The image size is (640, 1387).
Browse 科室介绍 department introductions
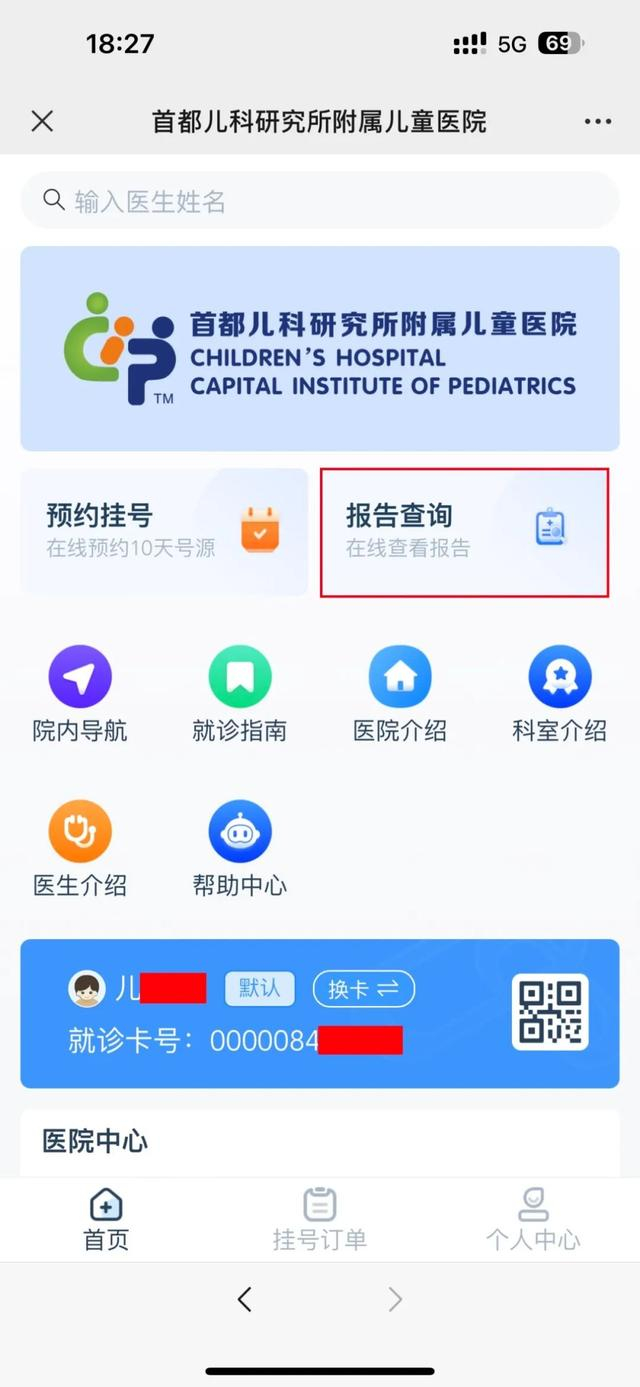pyautogui.click(x=560, y=694)
